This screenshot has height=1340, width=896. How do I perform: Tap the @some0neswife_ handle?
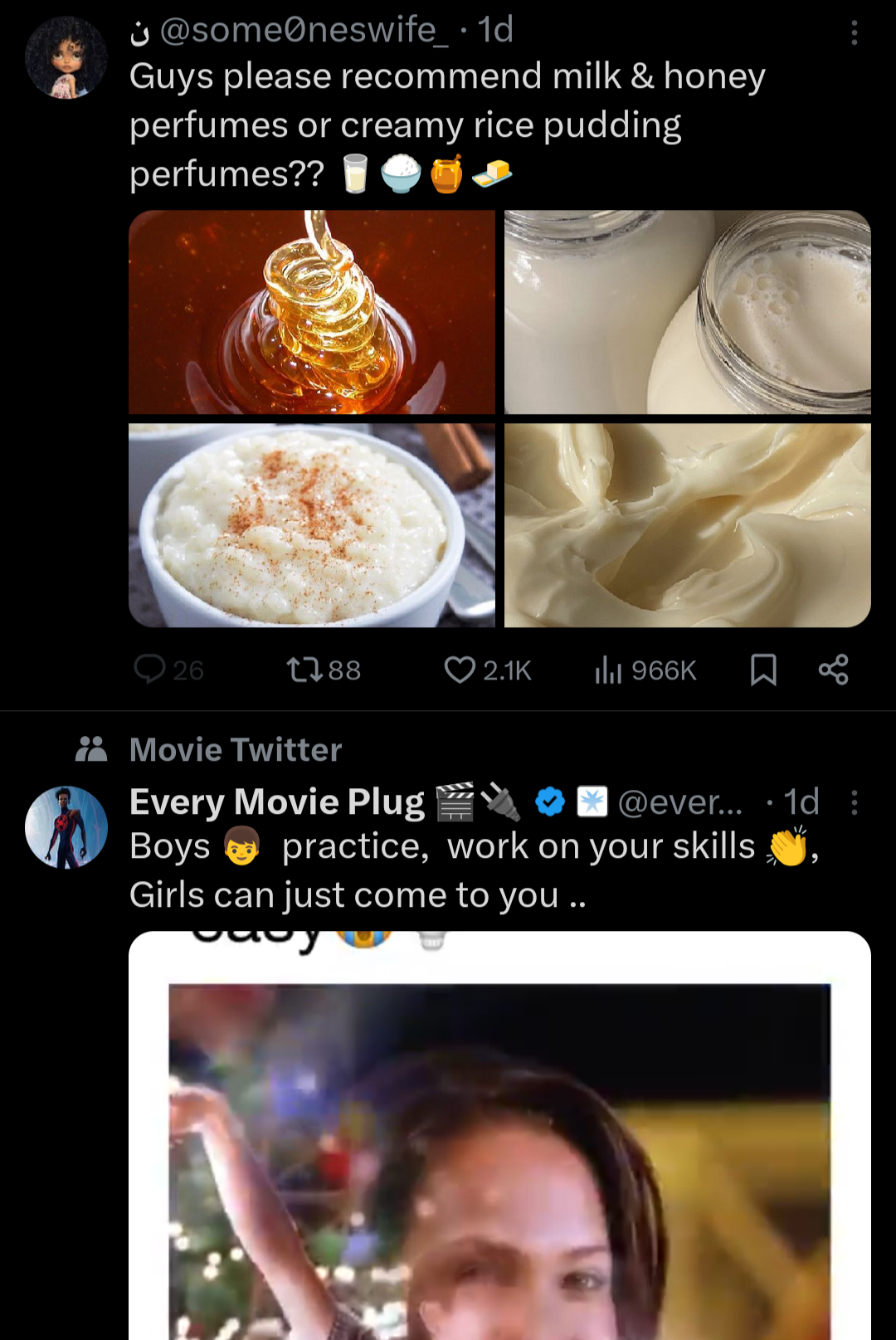point(304,30)
